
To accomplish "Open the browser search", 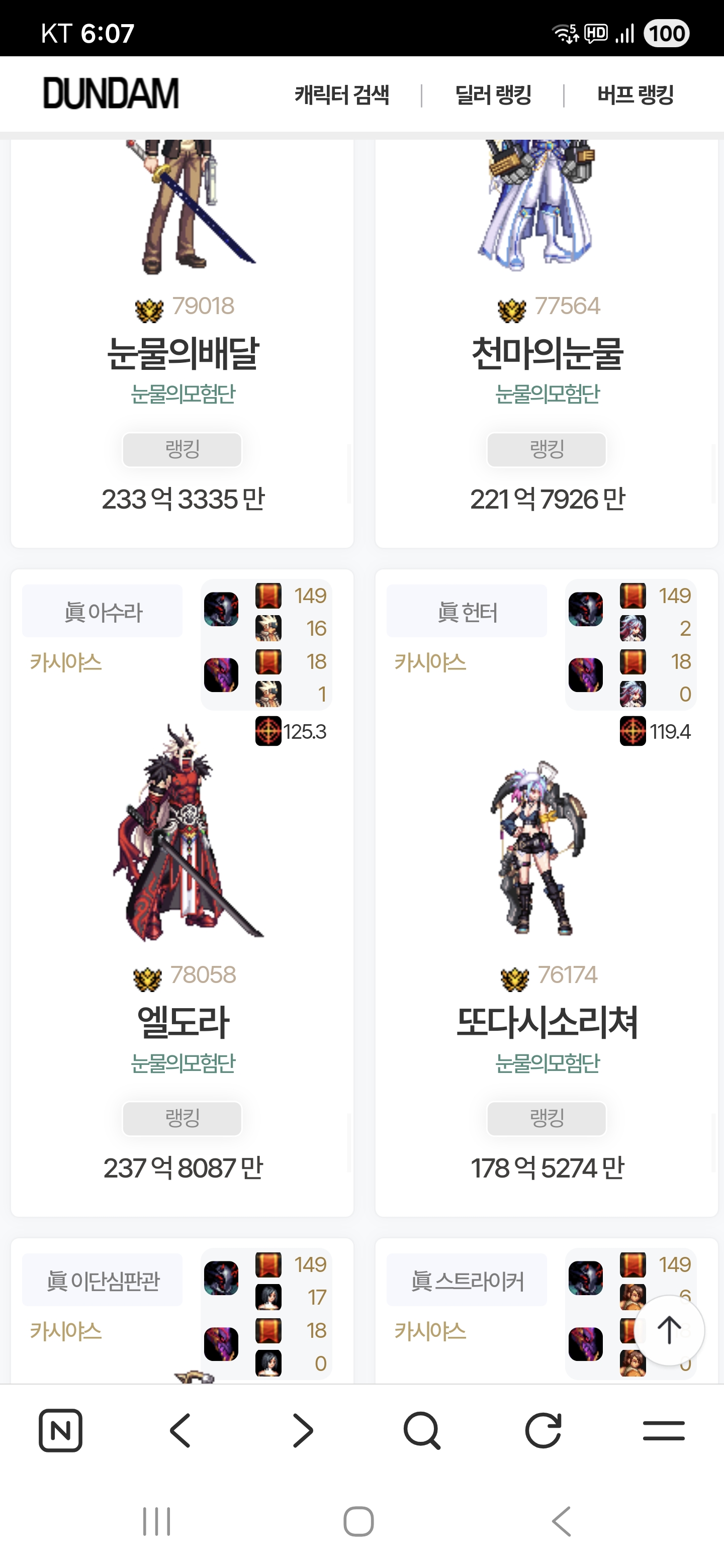I will click(421, 1430).
